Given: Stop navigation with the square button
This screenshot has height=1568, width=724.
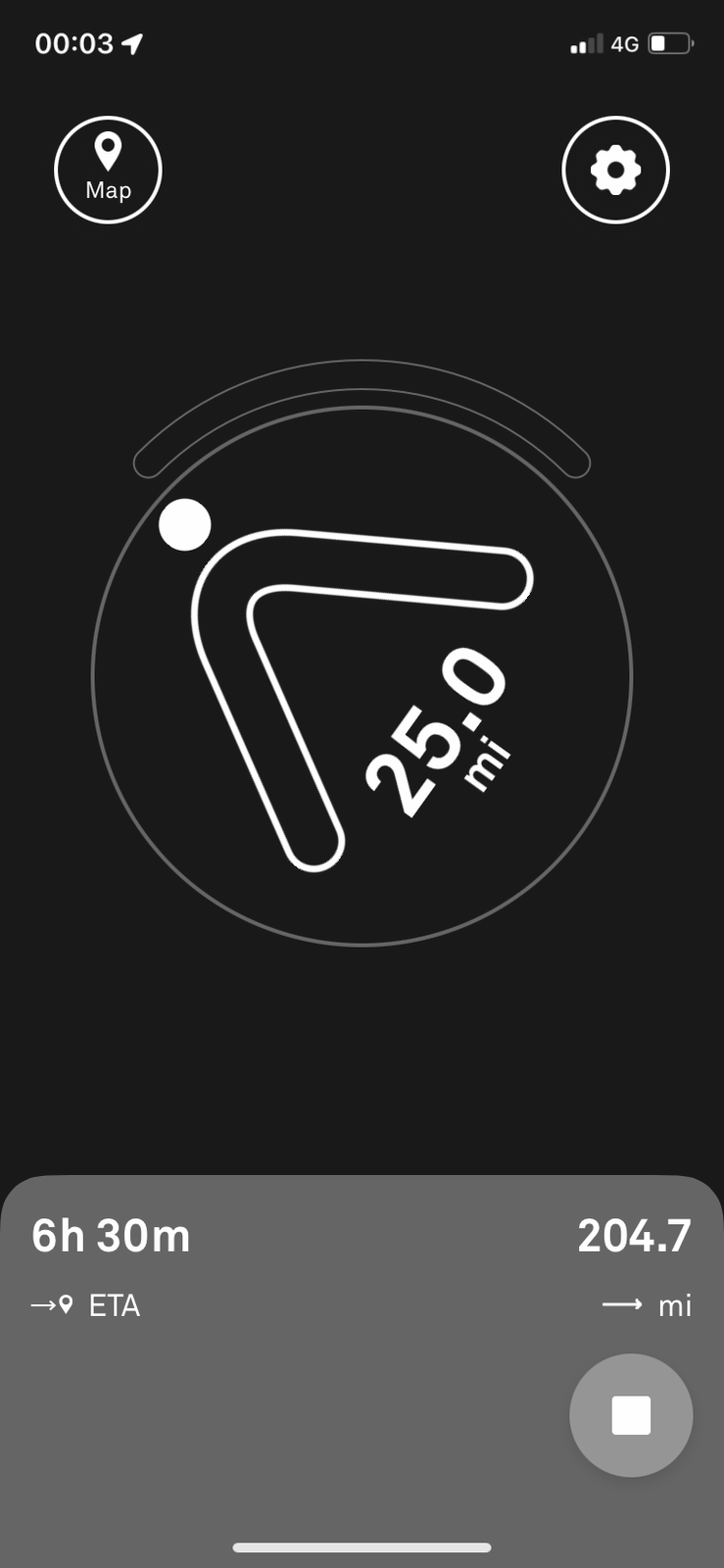Looking at the screenshot, I should coord(631,1415).
